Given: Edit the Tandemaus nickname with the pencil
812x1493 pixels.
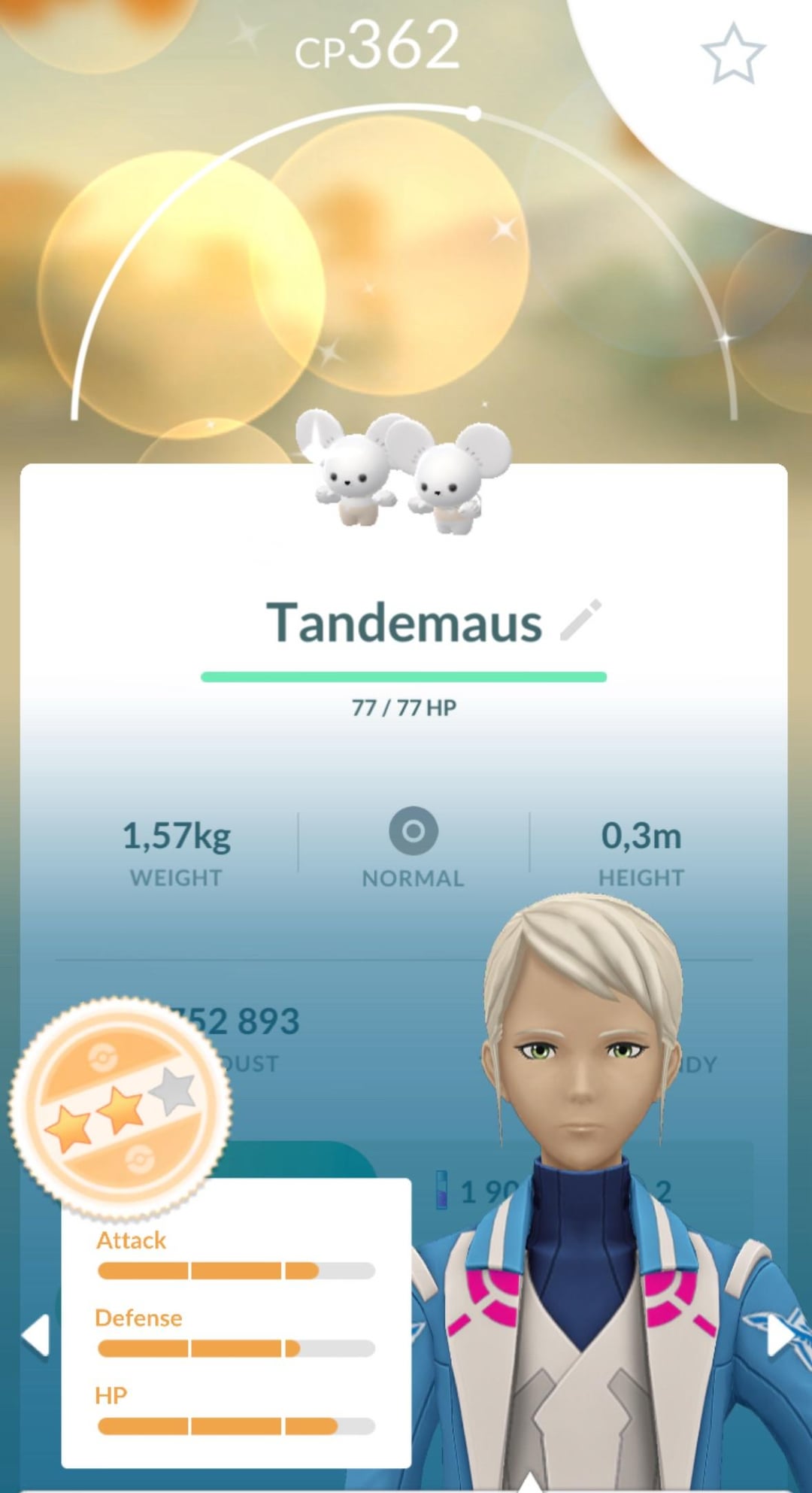Looking at the screenshot, I should point(580,621).
